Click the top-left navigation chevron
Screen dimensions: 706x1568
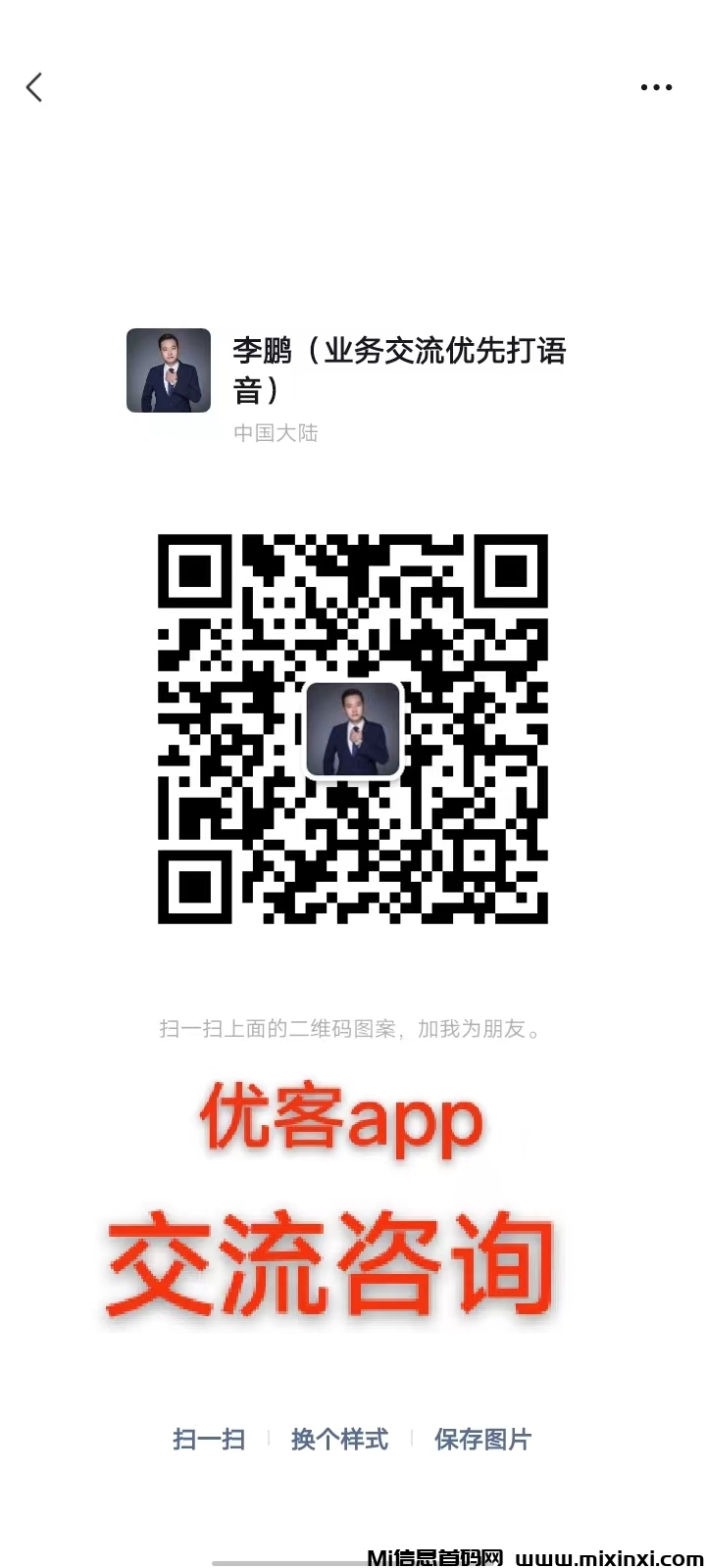click(x=35, y=86)
